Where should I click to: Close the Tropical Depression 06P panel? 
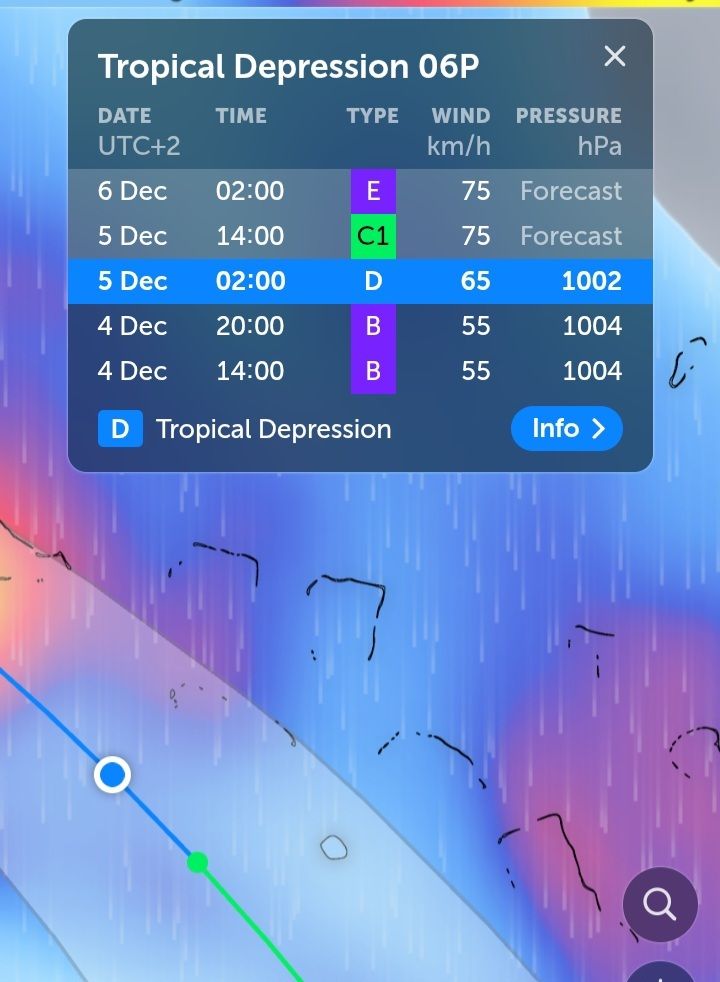coord(614,57)
